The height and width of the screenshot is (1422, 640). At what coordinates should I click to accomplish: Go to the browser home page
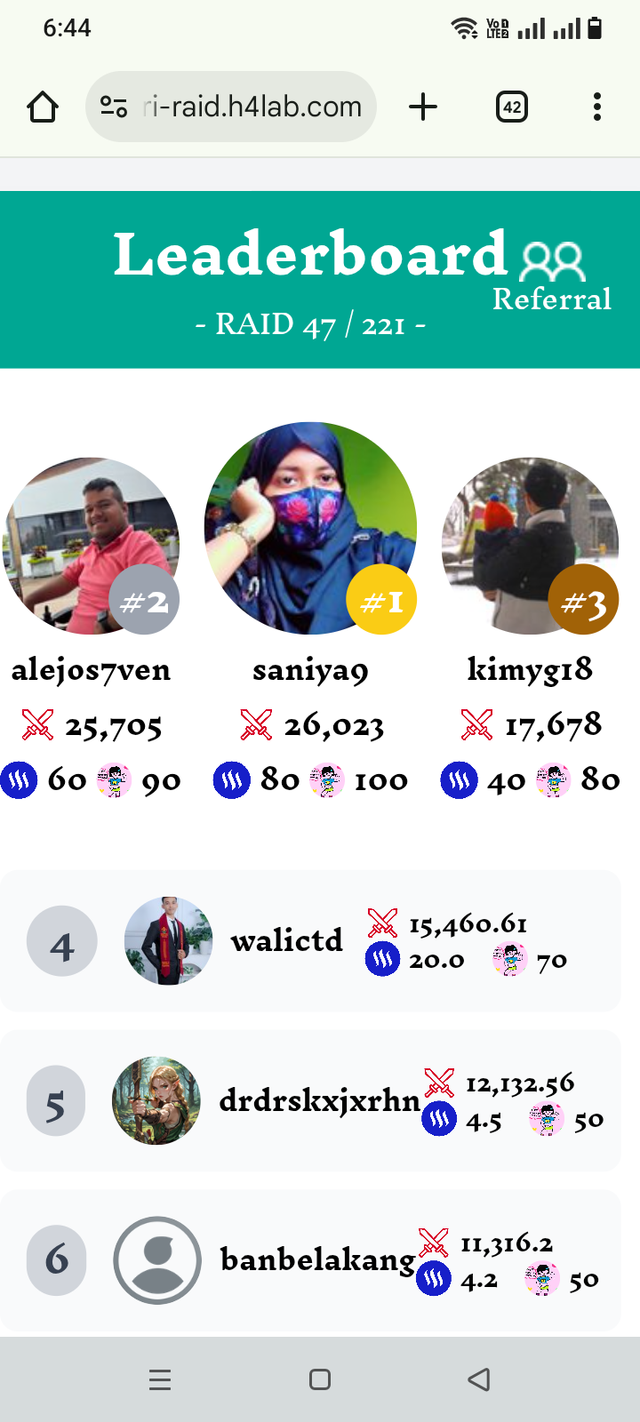(x=43, y=107)
